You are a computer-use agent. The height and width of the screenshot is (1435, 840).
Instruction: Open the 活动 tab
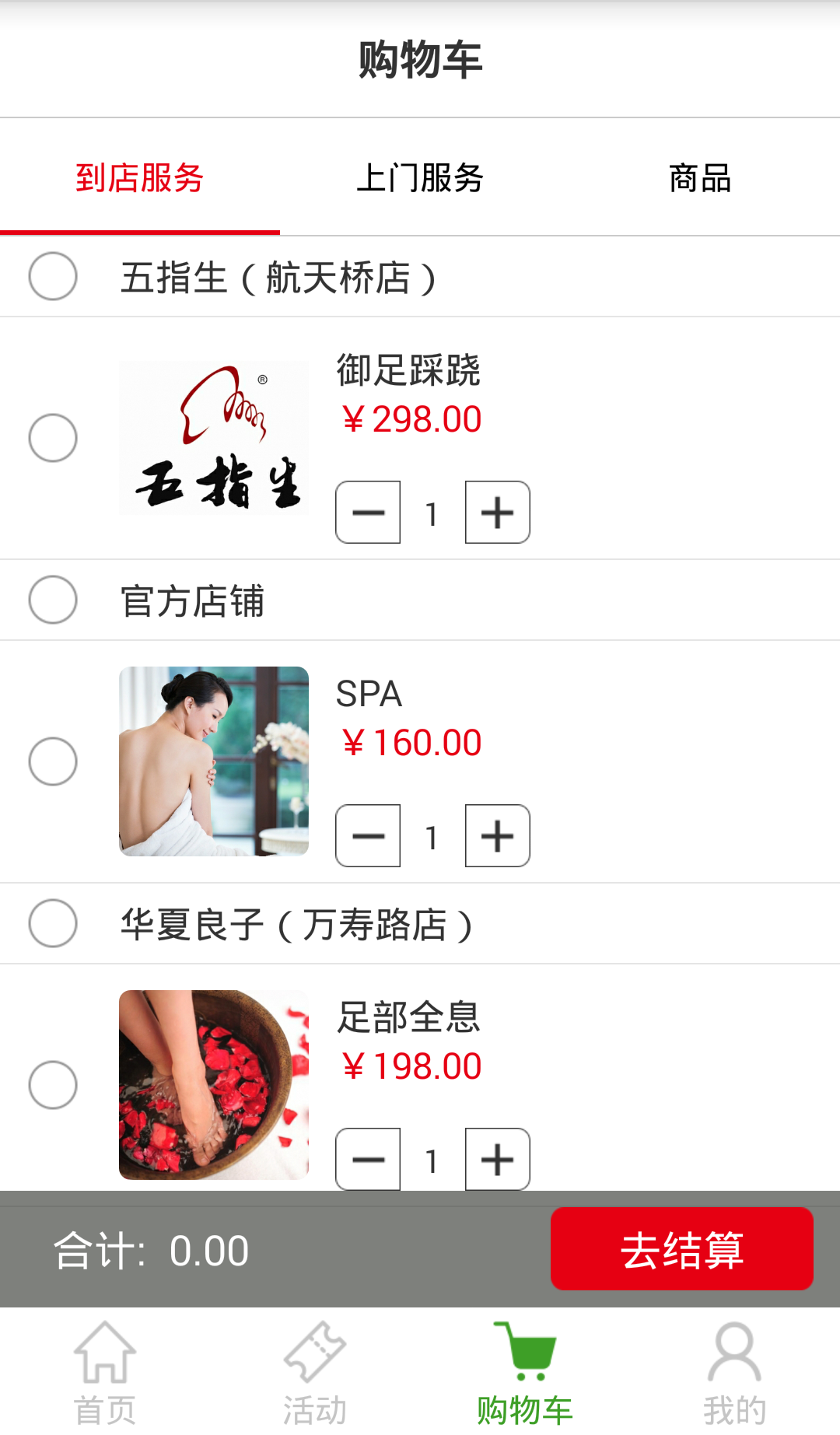(x=315, y=1373)
